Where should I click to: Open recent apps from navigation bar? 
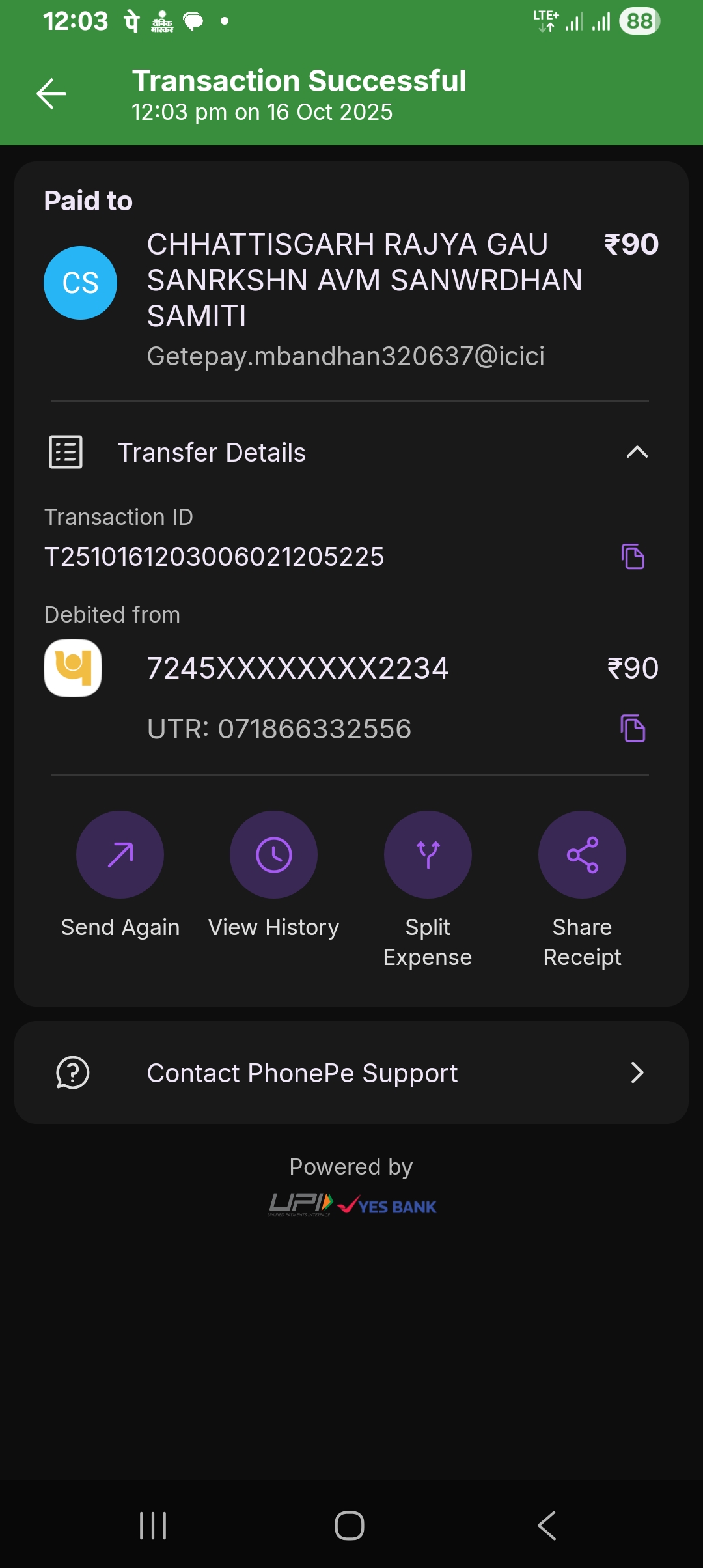tap(154, 1526)
